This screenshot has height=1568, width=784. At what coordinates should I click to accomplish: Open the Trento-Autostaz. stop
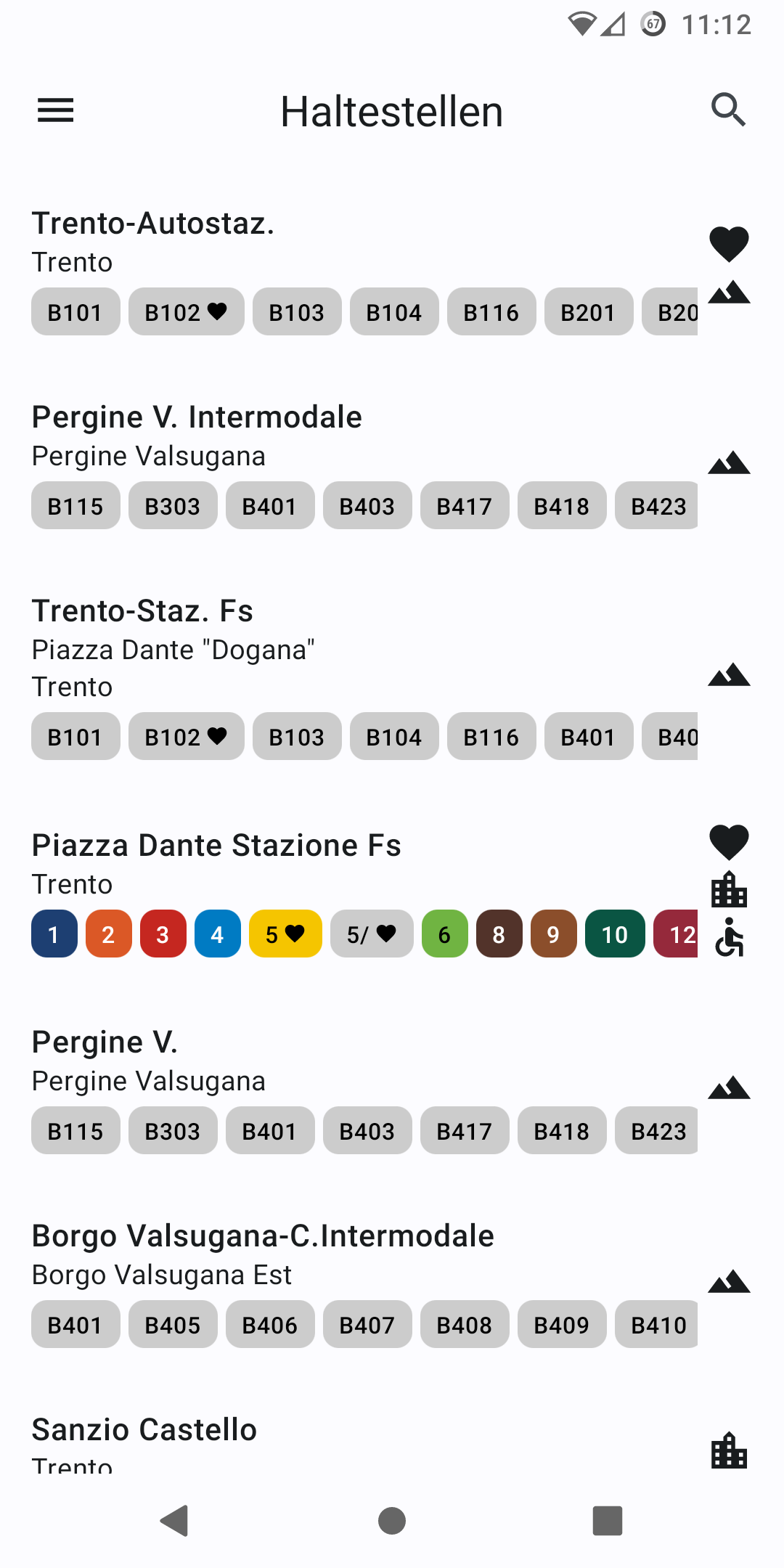tap(153, 224)
